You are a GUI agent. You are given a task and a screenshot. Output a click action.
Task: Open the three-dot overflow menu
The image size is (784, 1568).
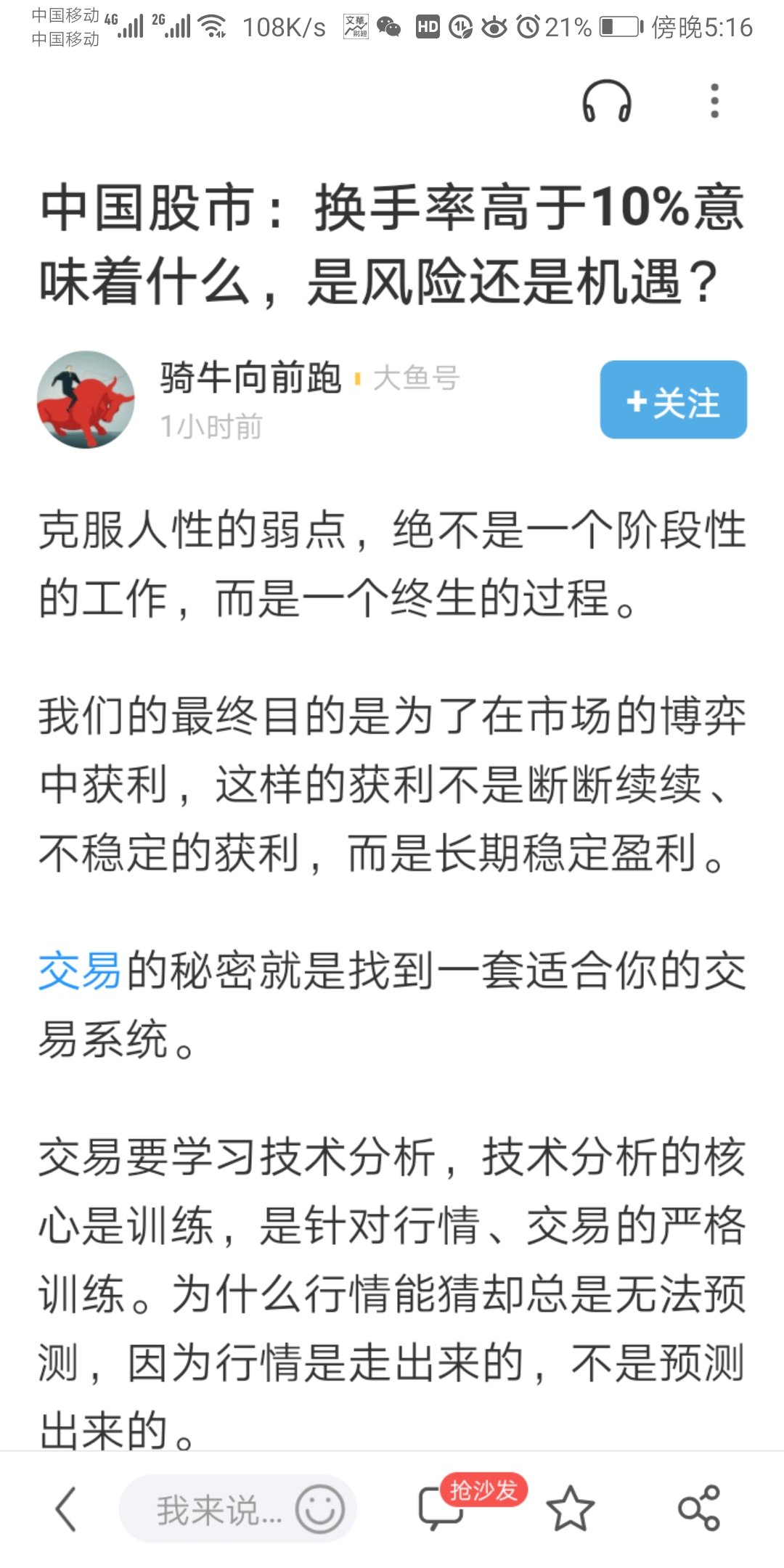pyautogui.click(x=714, y=101)
